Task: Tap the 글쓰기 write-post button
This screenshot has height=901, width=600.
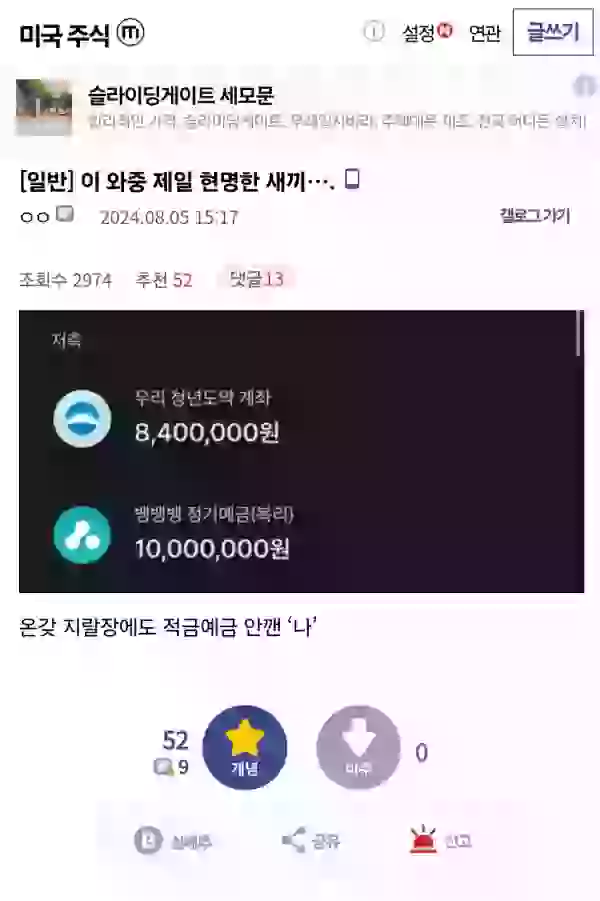Action: (552, 32)
